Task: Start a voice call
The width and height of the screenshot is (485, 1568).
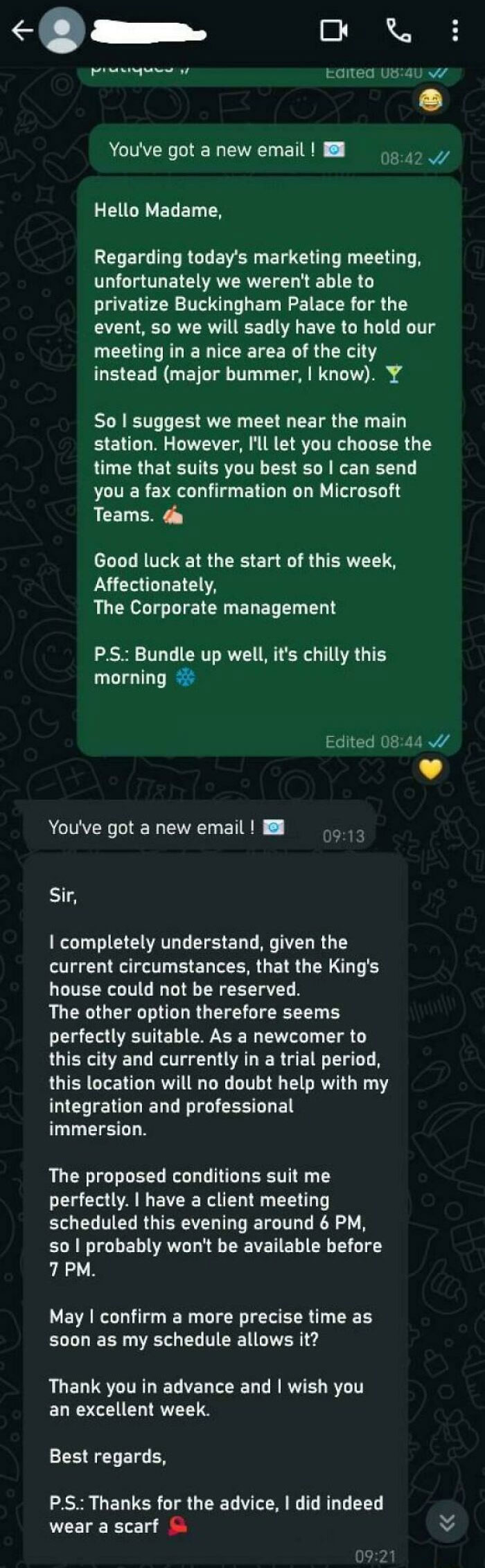Action: click(398, 30)
